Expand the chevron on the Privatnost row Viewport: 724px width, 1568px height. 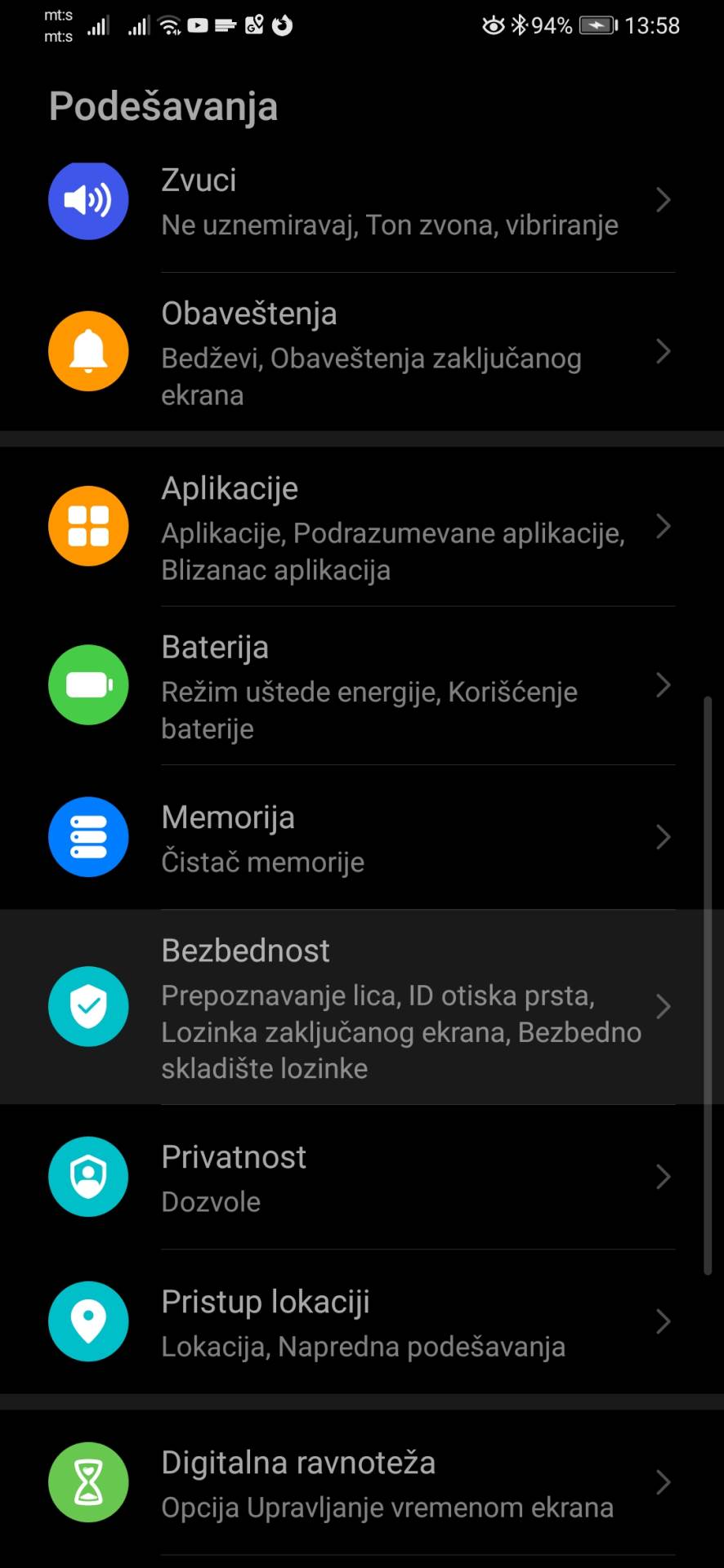(x=664, y=1177)
